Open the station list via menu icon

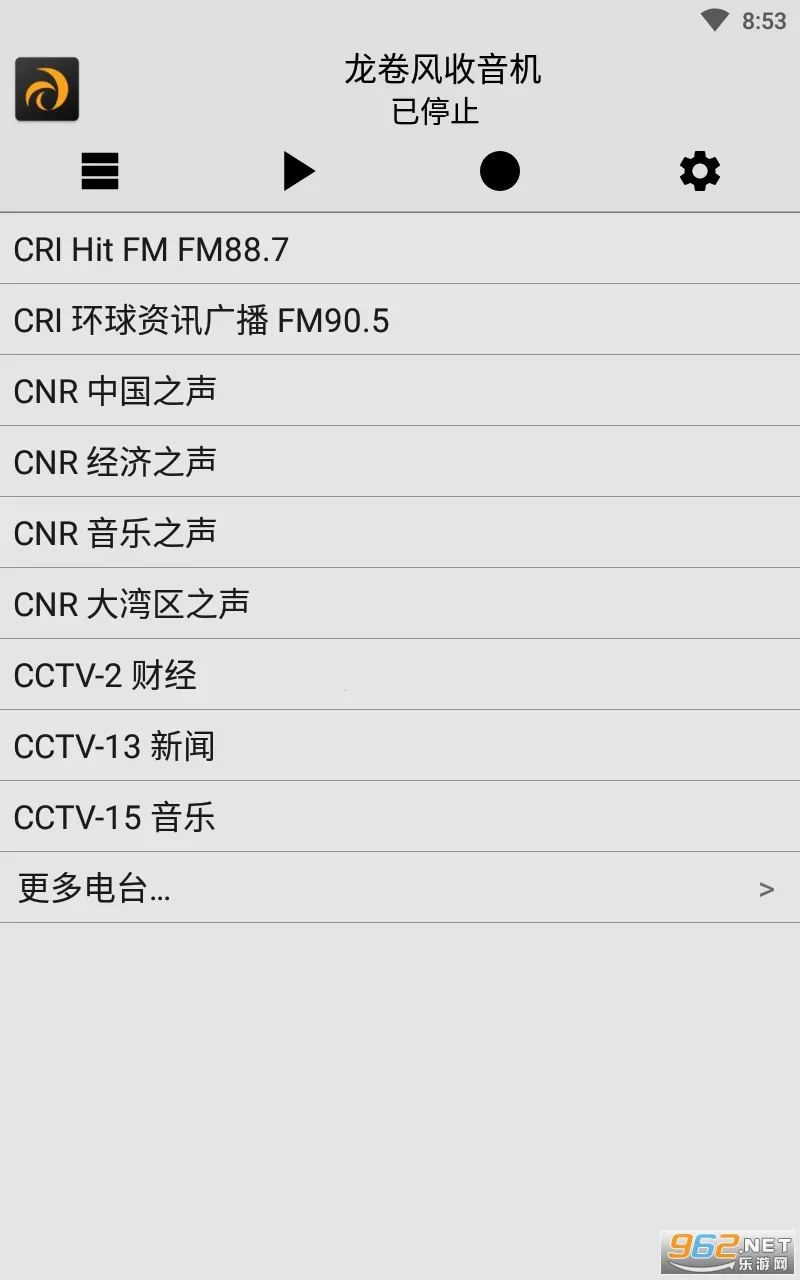(x=100, y=171)
